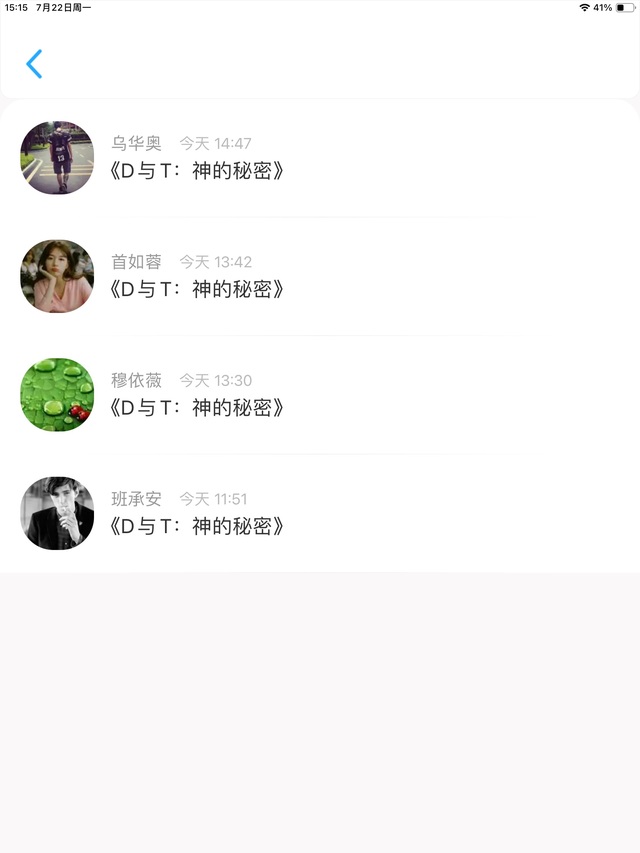Go back using the blue arrow

click(34, 64)
